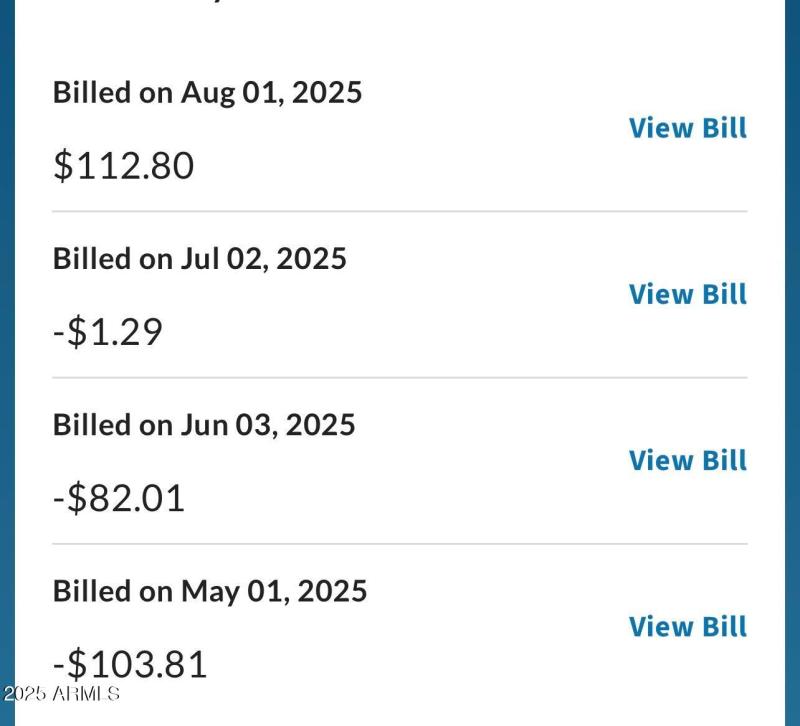
Task: Open the May 01, 2025 bill
Action: coord(687,626)
